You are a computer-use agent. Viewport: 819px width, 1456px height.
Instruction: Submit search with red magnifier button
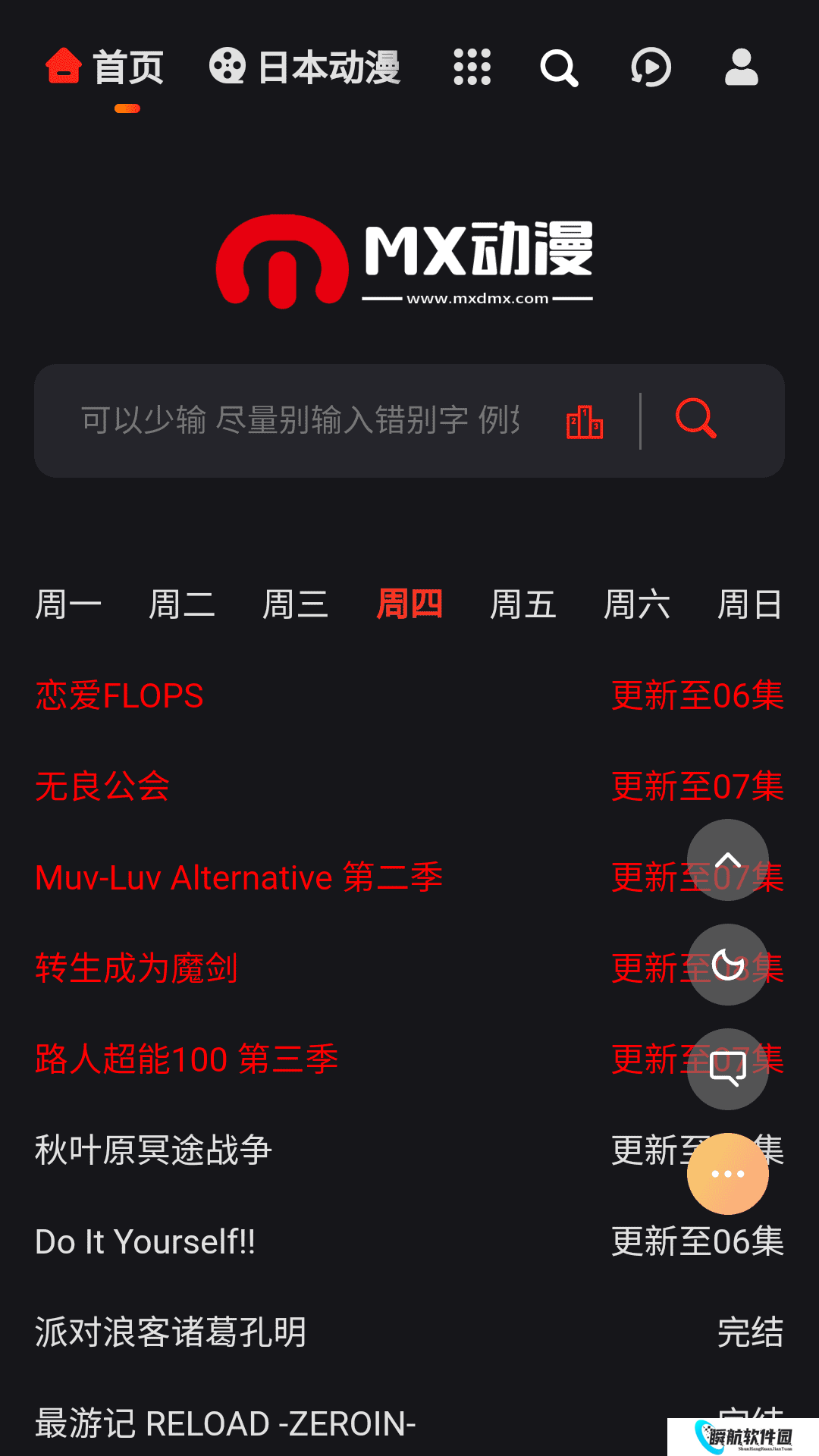coord(695,419)
